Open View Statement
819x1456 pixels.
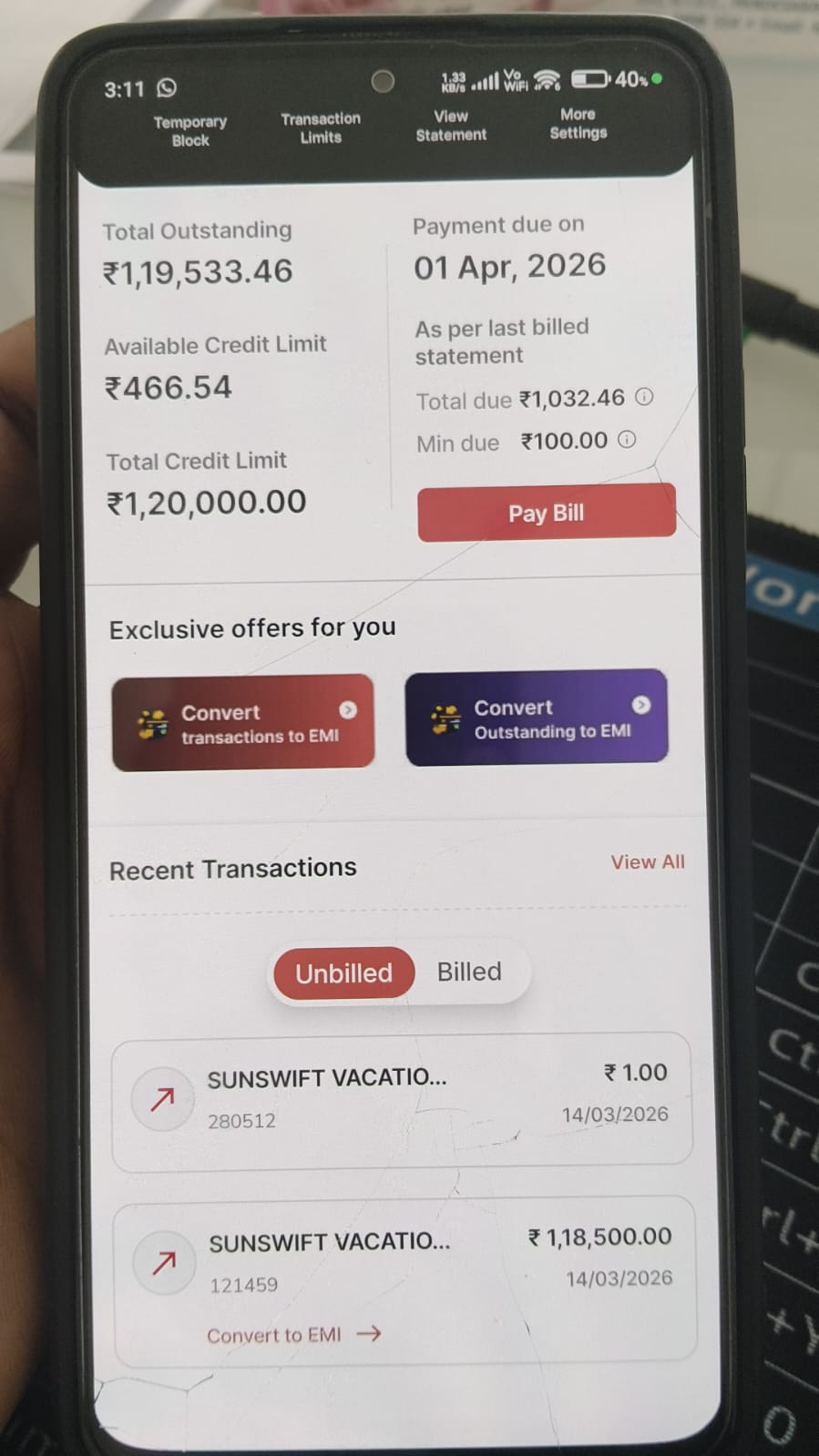coord(451,125)
